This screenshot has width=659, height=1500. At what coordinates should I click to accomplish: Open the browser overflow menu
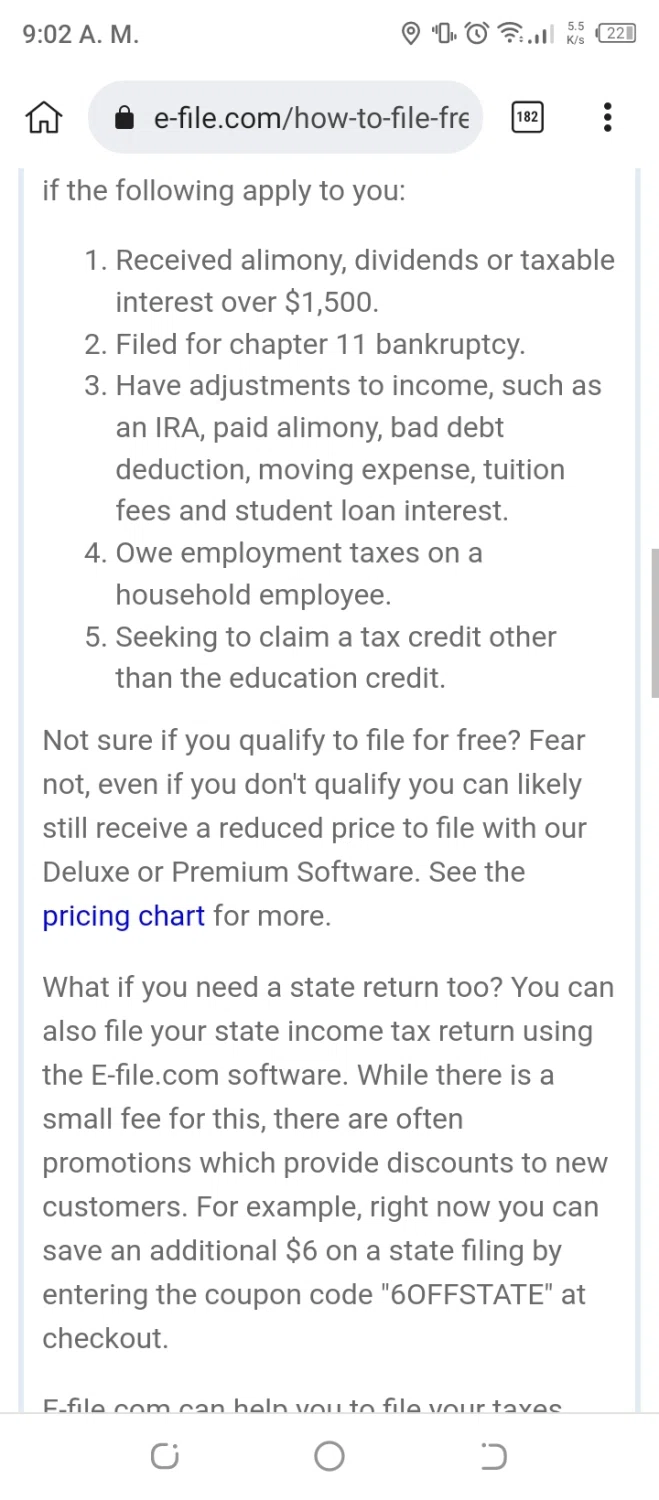tap(607, 118)
